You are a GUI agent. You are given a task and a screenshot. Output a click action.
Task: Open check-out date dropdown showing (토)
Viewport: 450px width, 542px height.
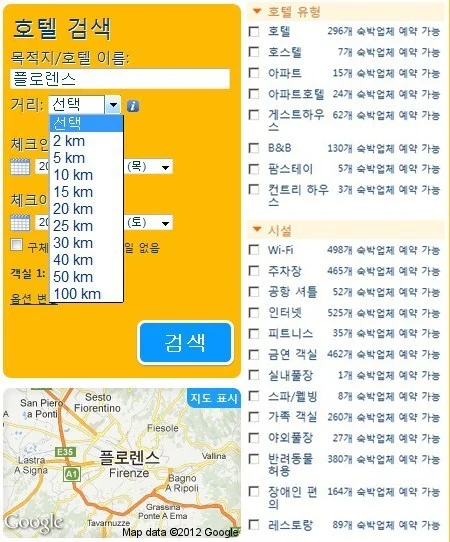(x=165, y=223)
